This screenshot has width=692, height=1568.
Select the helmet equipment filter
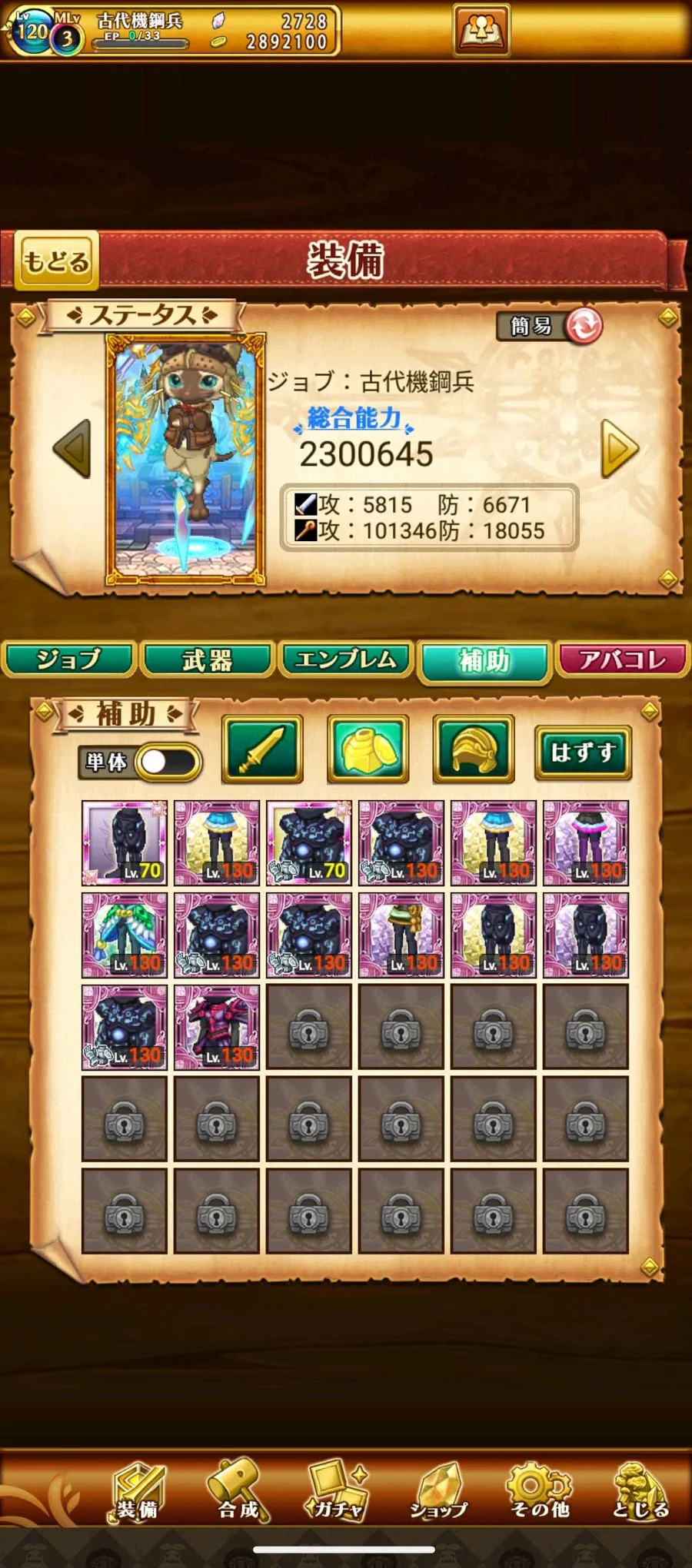click(x=474, y=749)
